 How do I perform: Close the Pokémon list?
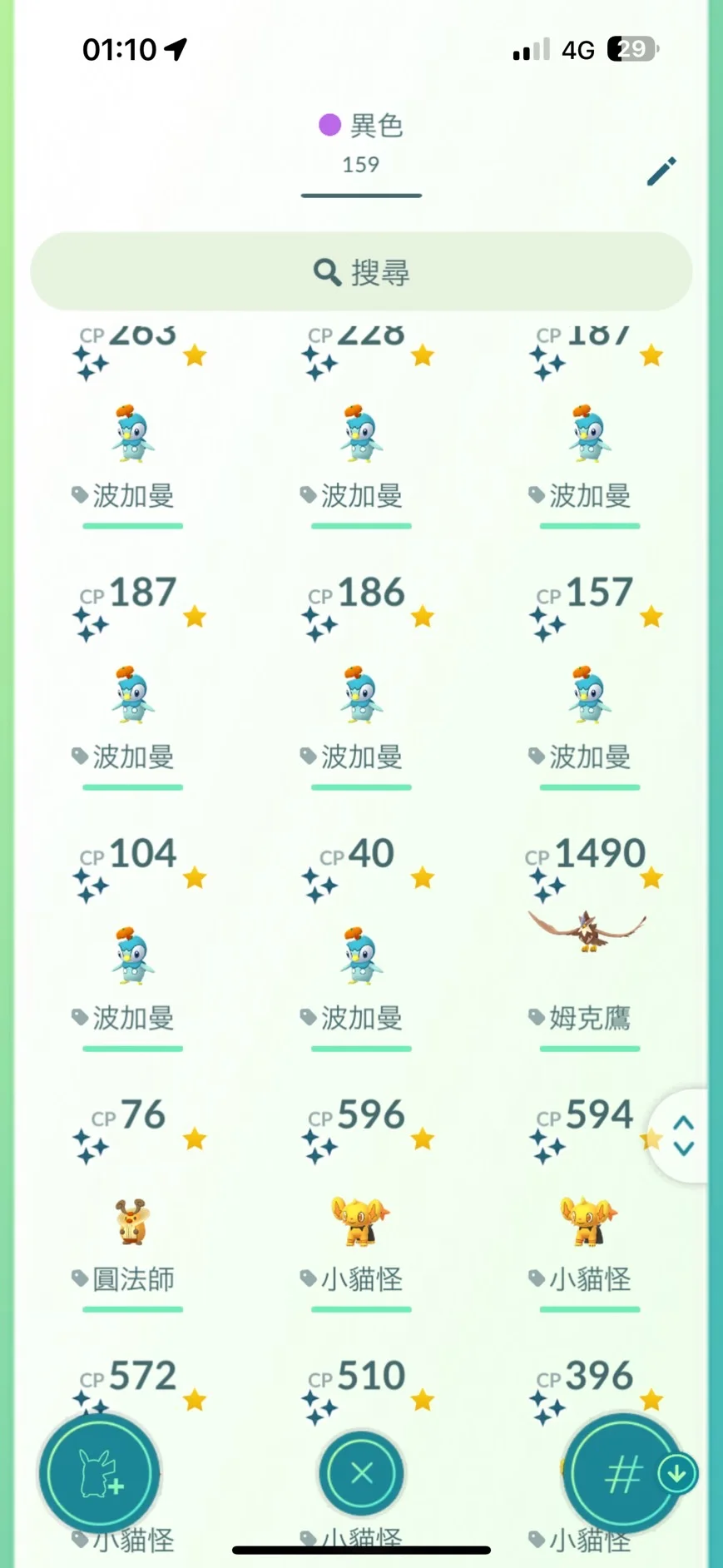[x=361, y=1474]
